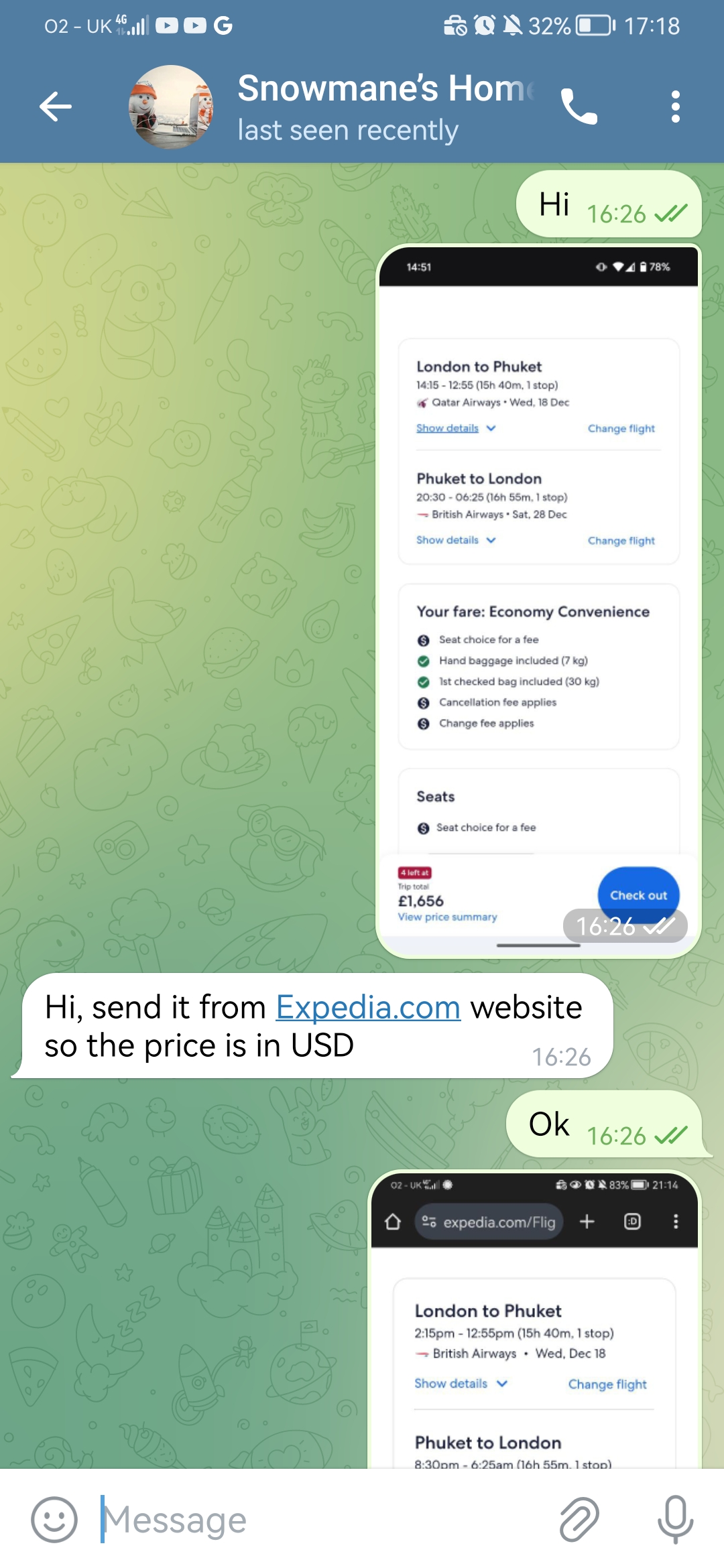Open the chat overflow menu

675,107
